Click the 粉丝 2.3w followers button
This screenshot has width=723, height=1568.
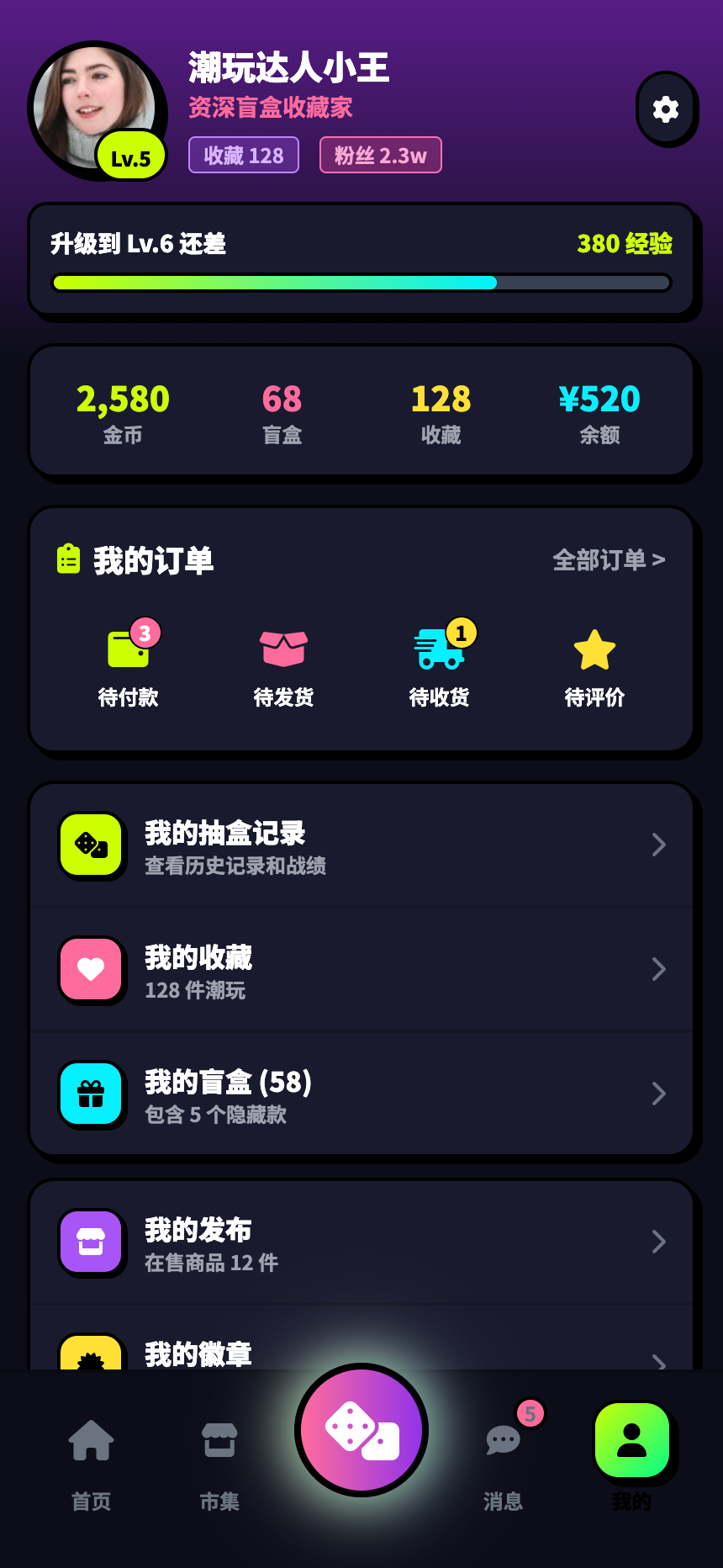pyautogui.click(x=380, y=155)
